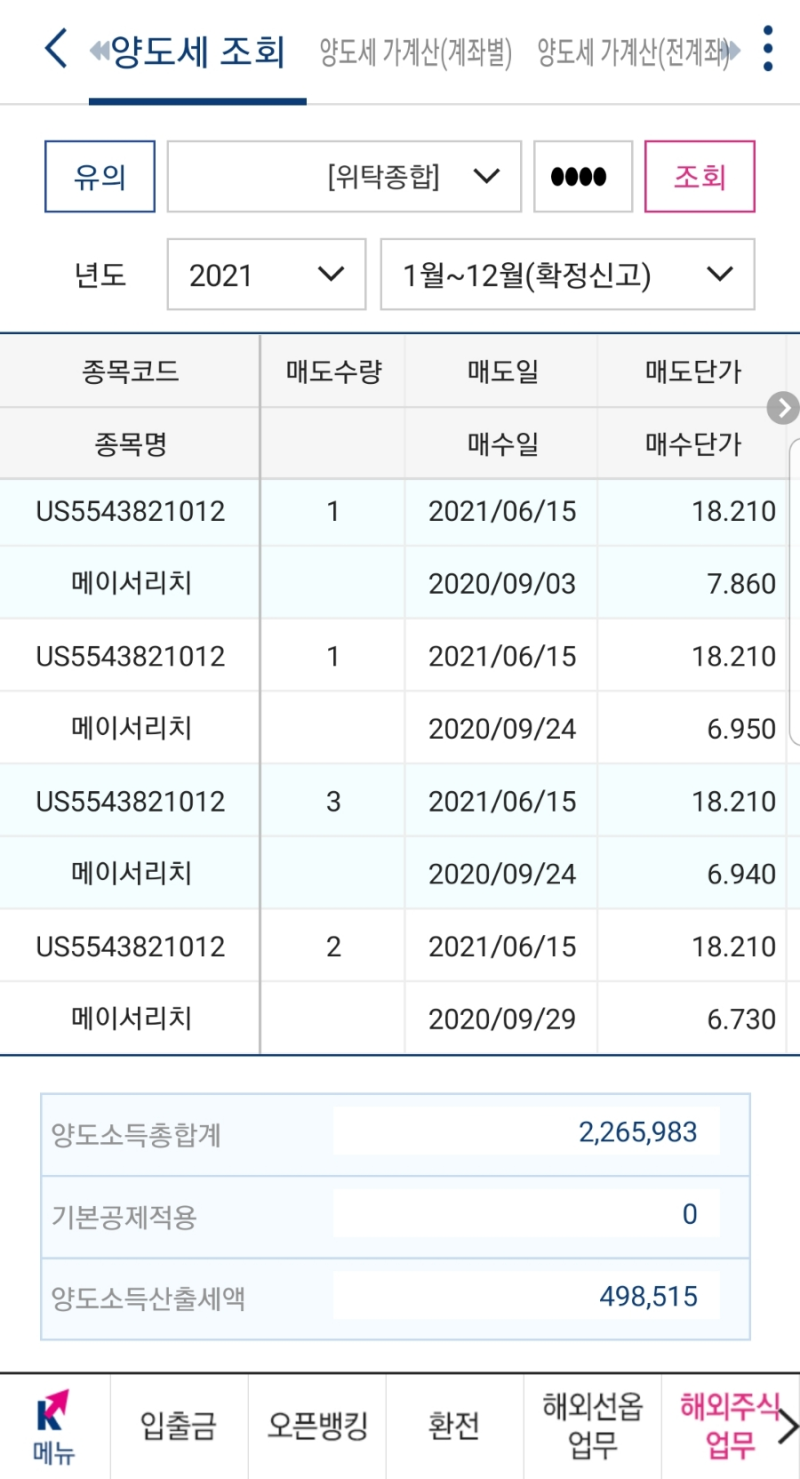This screenshot has height=1479, width=800.
Task: Open 해외선옵 업무 in bottom bar
Action: [x=593, y=1426]
